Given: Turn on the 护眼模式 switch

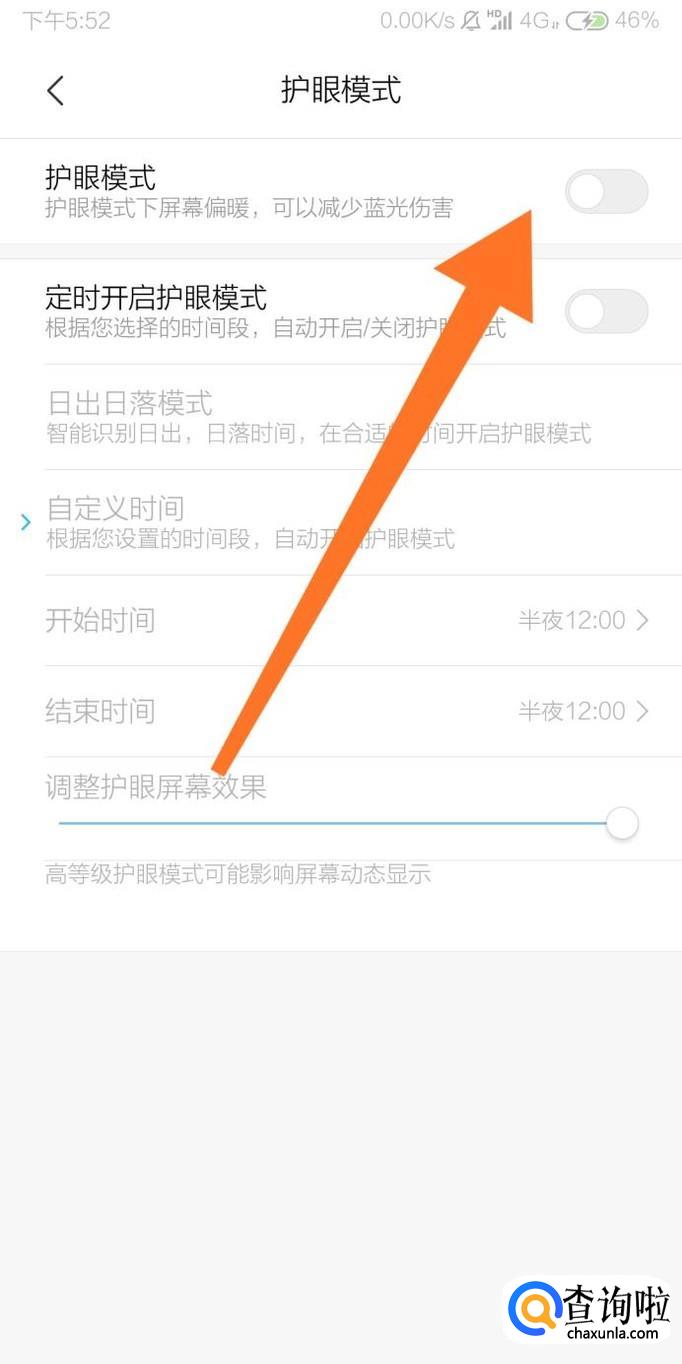Looking at the screenshot, I should 606,192.
